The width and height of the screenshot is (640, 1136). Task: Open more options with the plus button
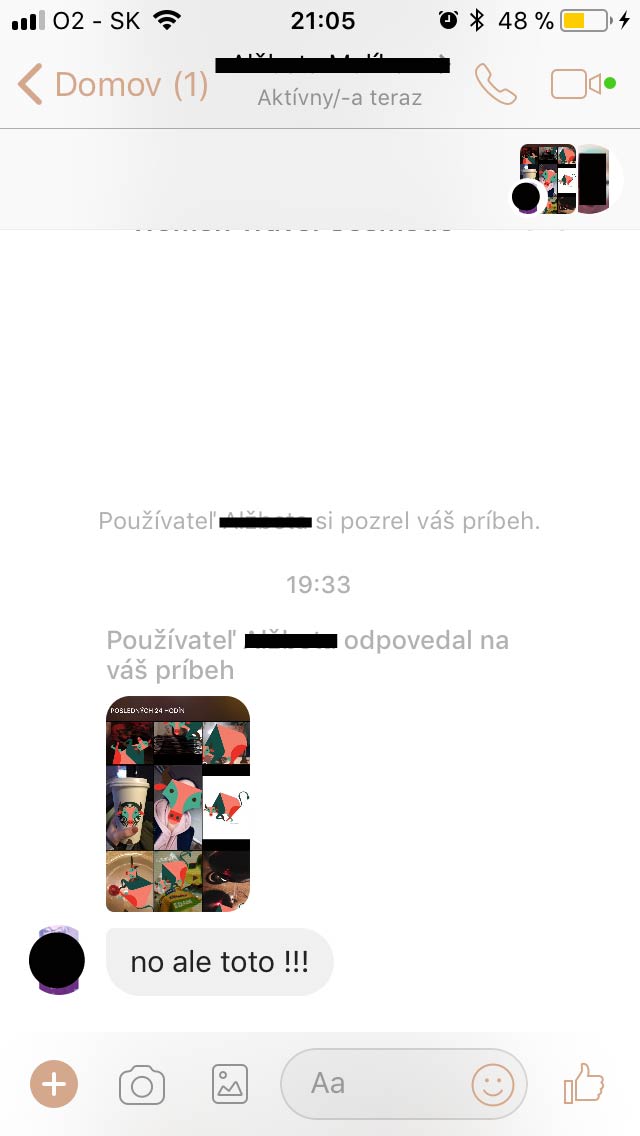tap(54, 1084)
